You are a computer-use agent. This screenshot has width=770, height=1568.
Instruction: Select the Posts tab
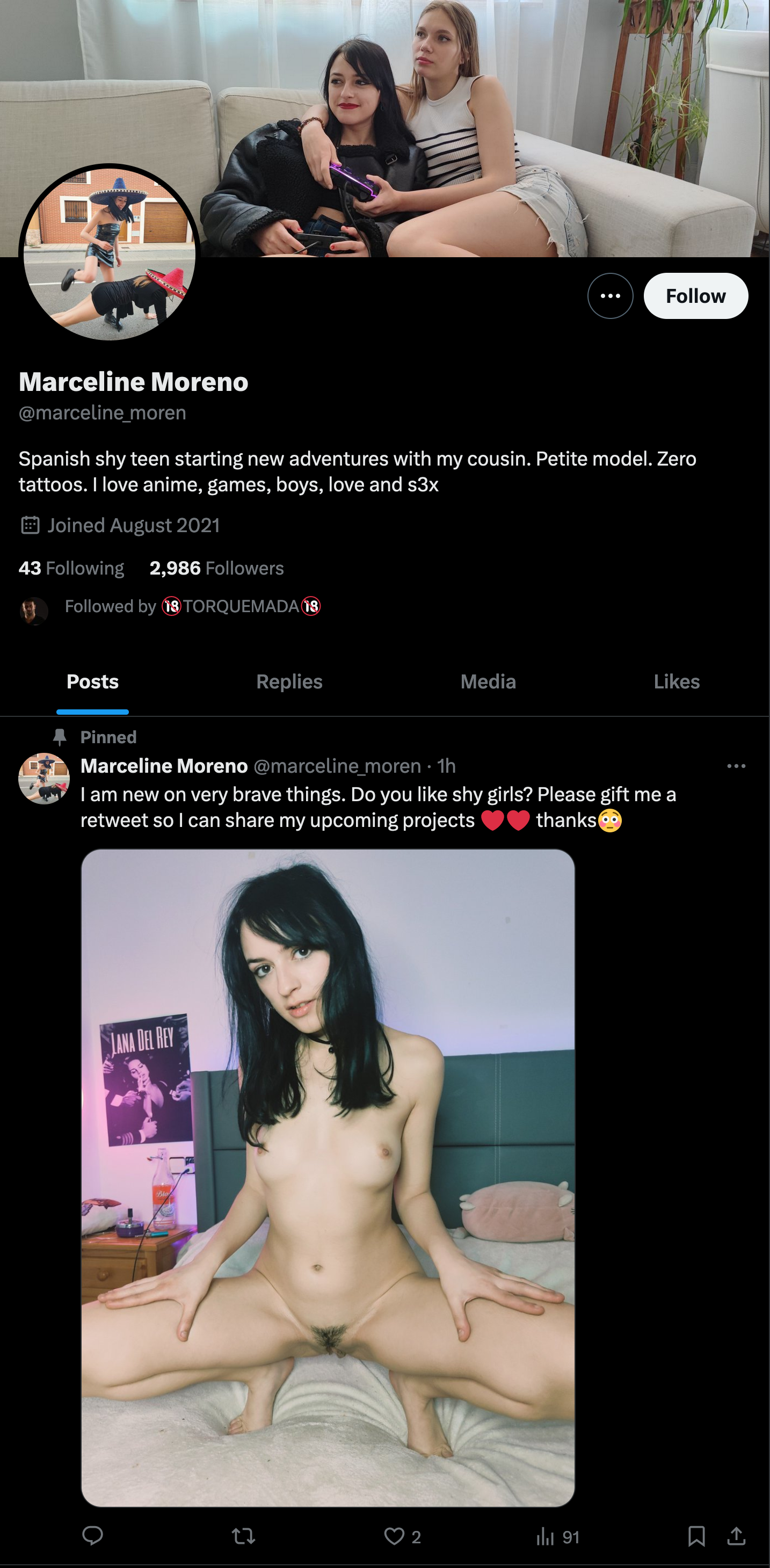92,681
